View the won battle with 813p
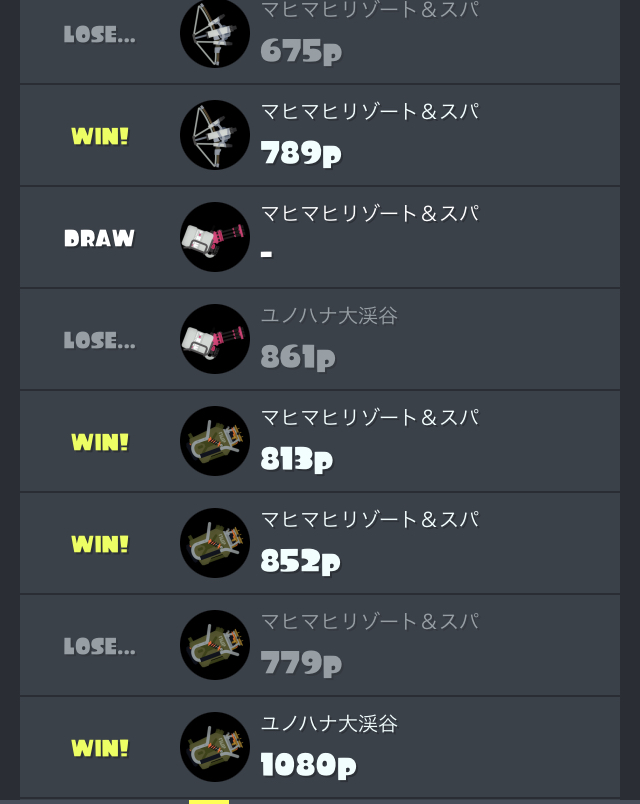The height and width of the screenshot is (804, 640). (320, 441)
